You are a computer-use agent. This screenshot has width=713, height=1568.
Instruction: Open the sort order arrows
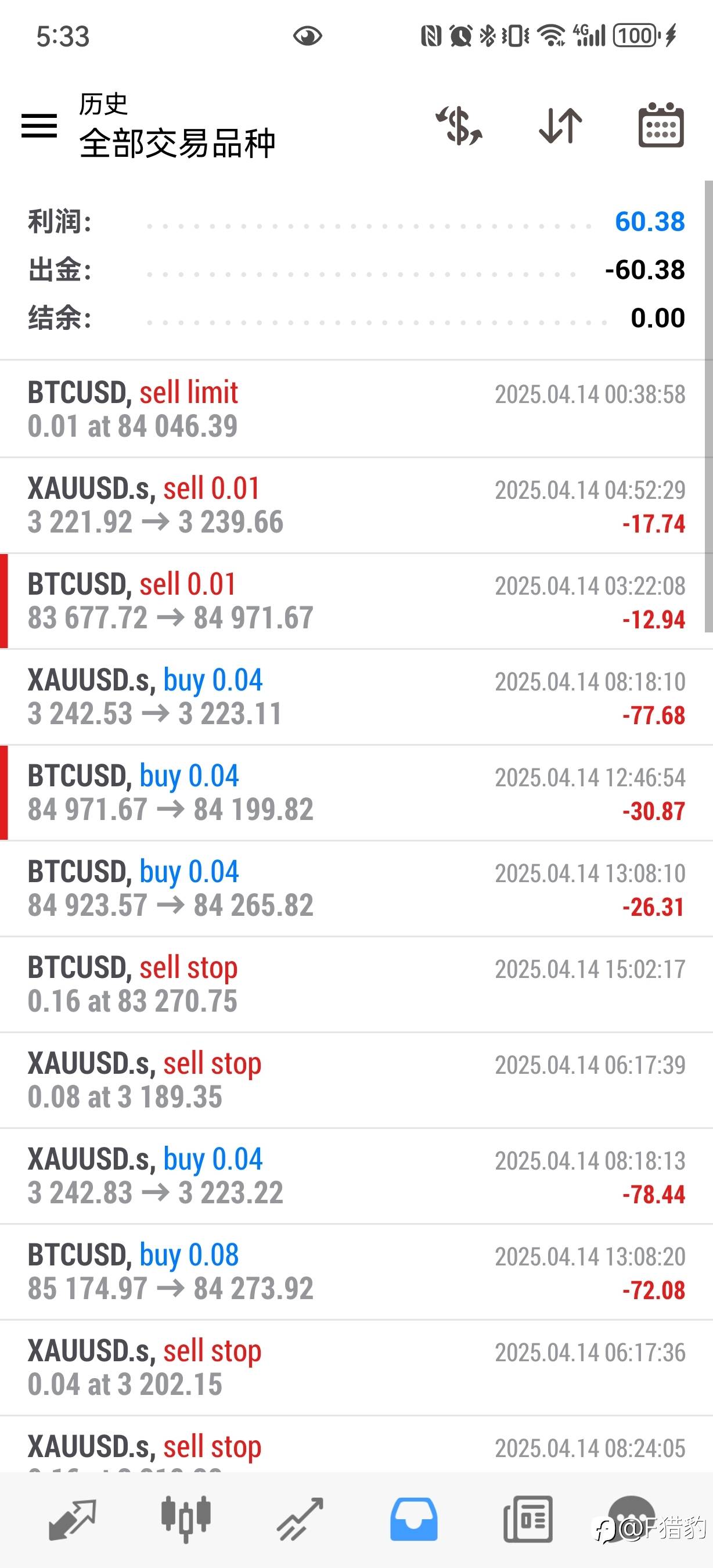(560, 126)
